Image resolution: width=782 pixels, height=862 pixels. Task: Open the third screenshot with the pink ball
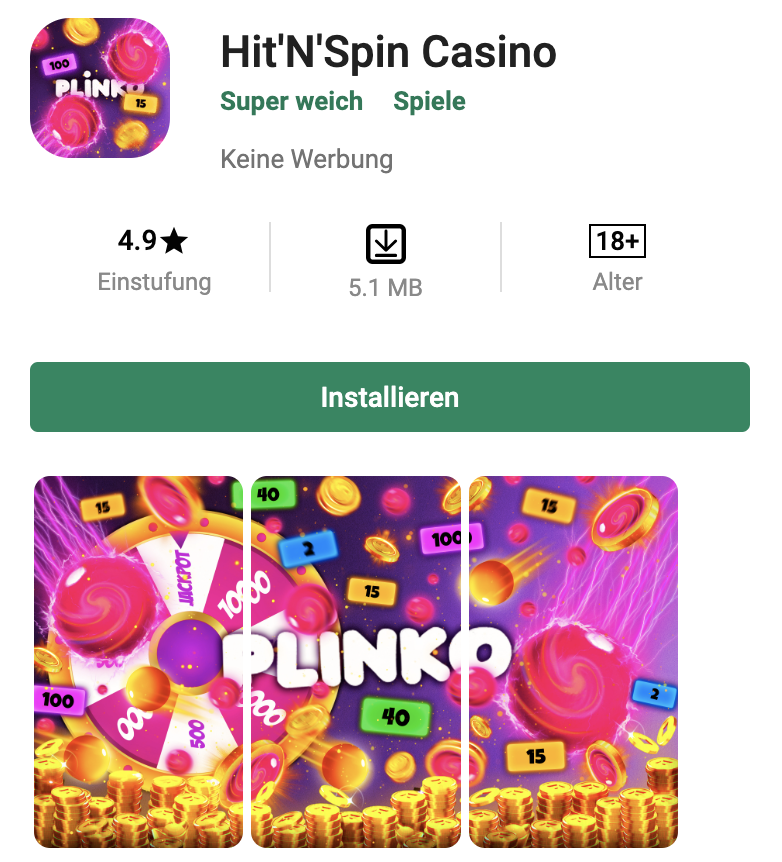pyautogui.click(x=573, y=661)
